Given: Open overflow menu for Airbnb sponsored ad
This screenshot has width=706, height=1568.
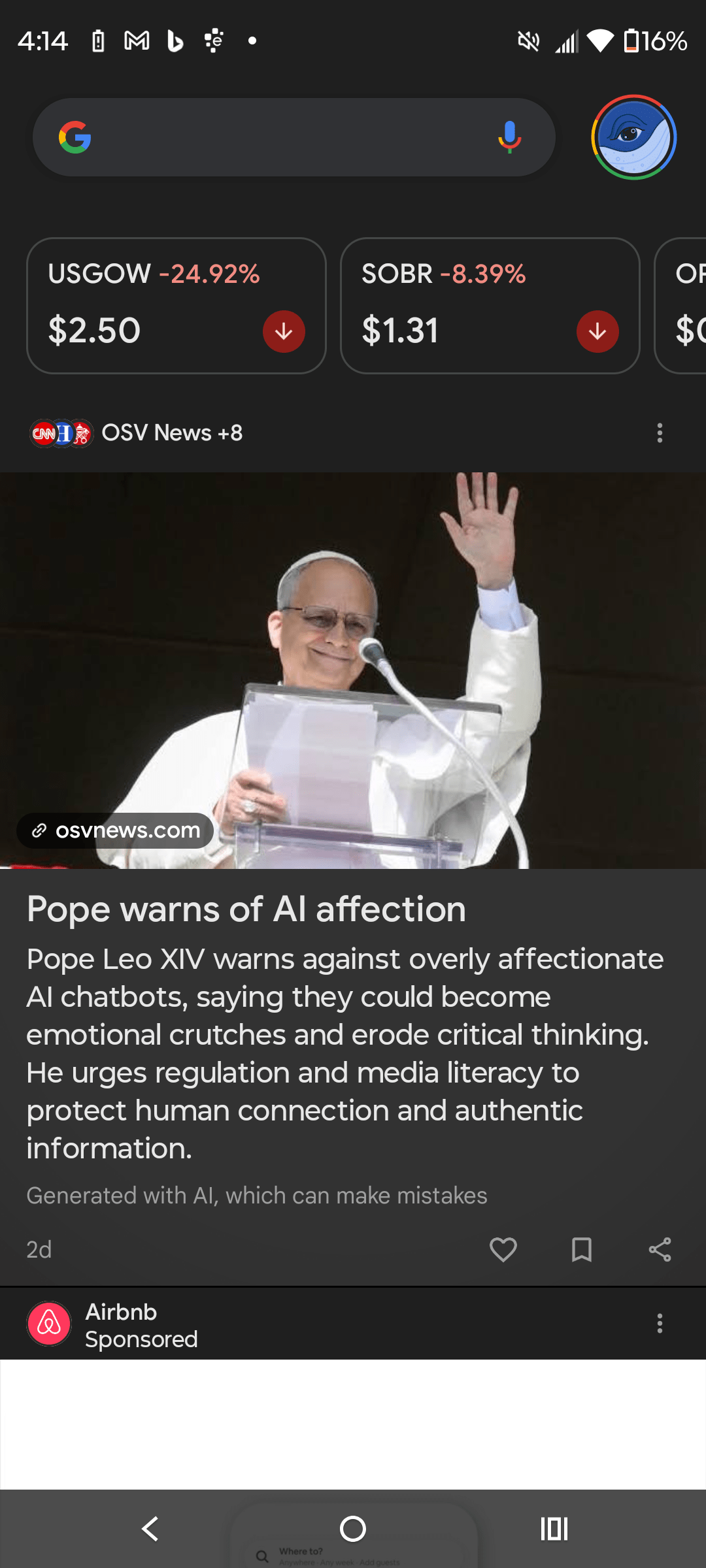Looking at the screenshot, I should point(660,1324).
